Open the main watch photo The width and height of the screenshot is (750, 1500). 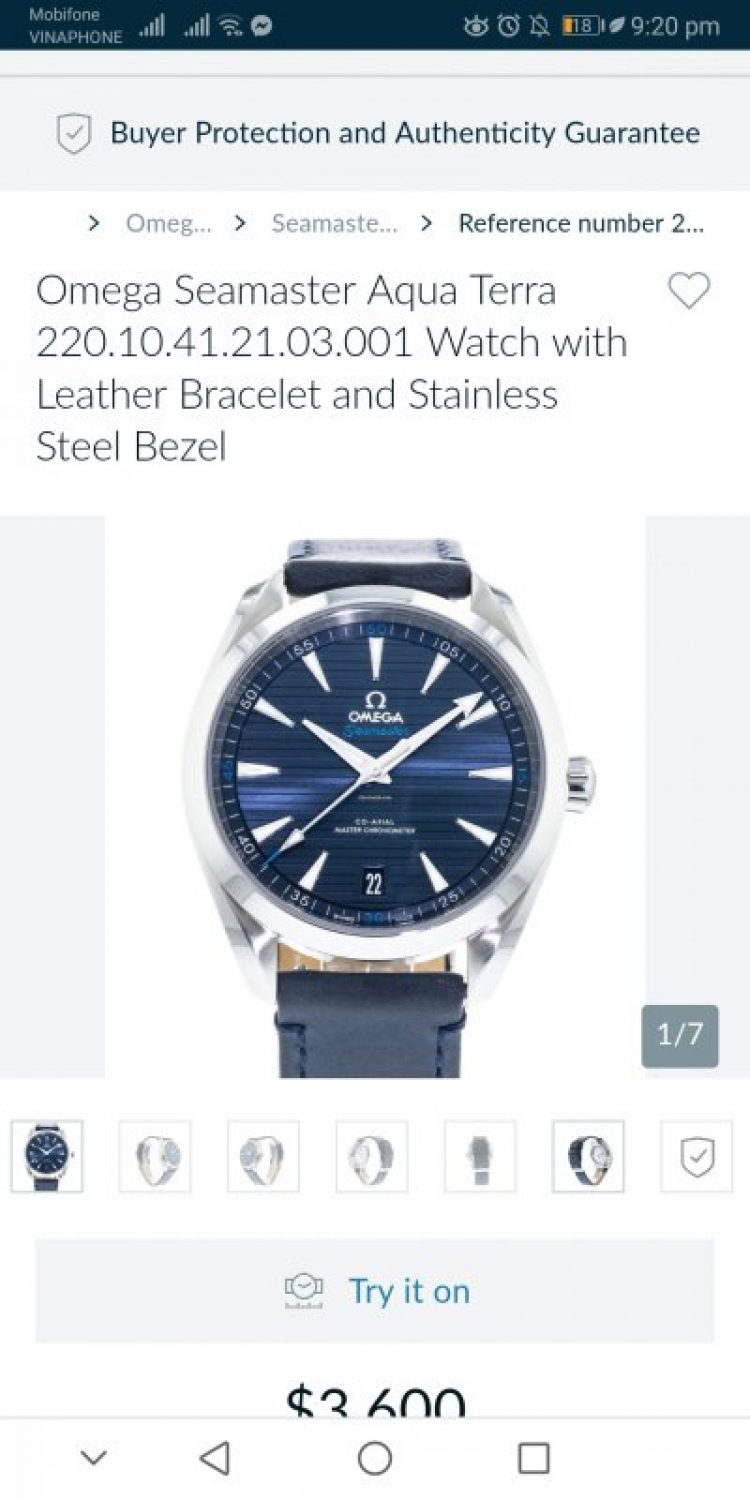(x=375, y=797)
